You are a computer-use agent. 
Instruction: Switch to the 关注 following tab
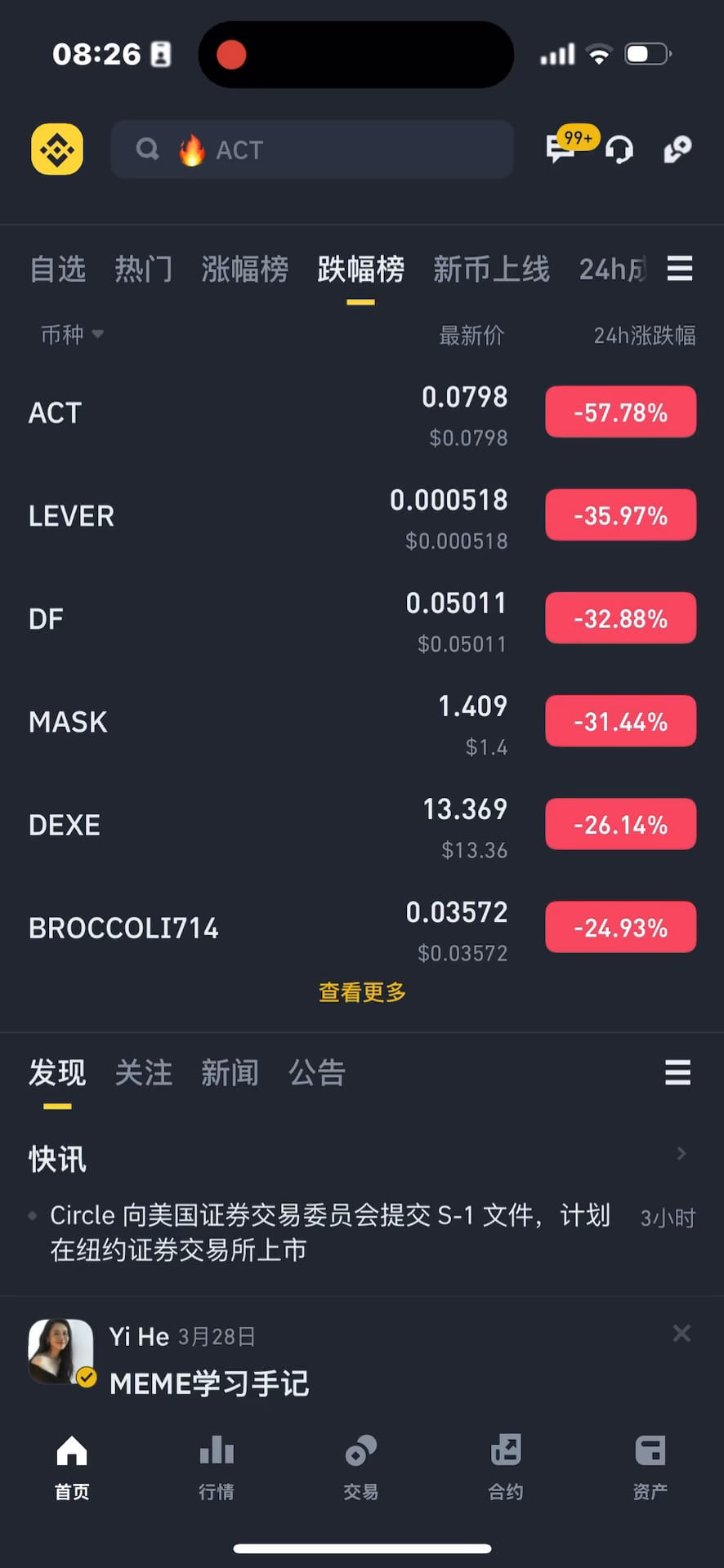pyautogui.click(x=143, y=1073)
